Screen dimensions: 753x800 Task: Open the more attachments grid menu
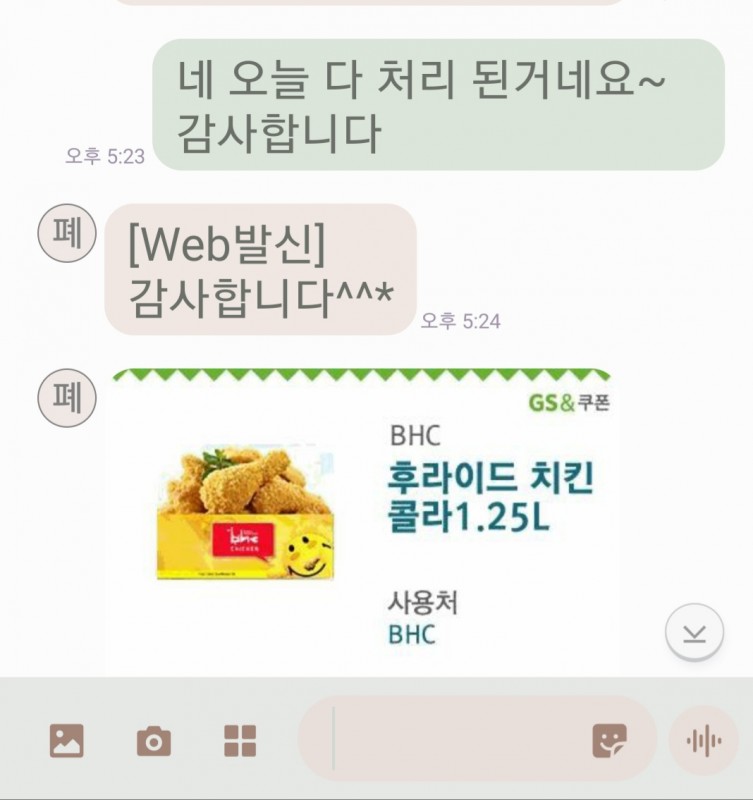tap(240, 741)
